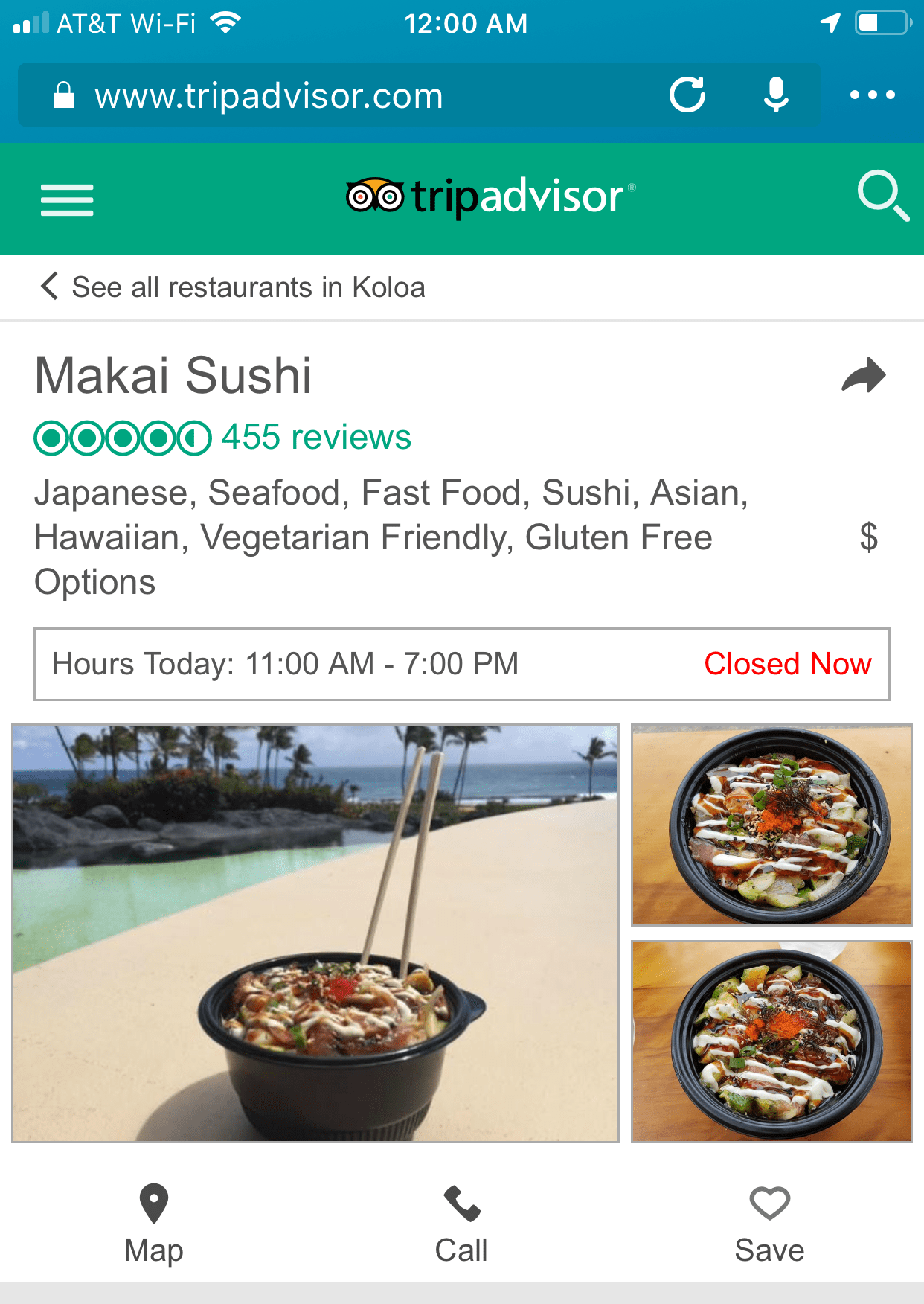Tap the tripadvisor logo to go home

490,197
